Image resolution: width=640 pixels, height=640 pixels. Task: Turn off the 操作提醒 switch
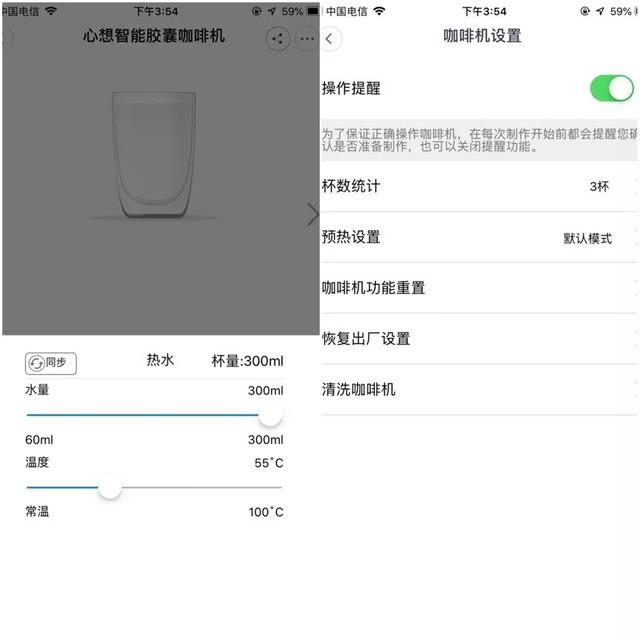tap(611, 88)
